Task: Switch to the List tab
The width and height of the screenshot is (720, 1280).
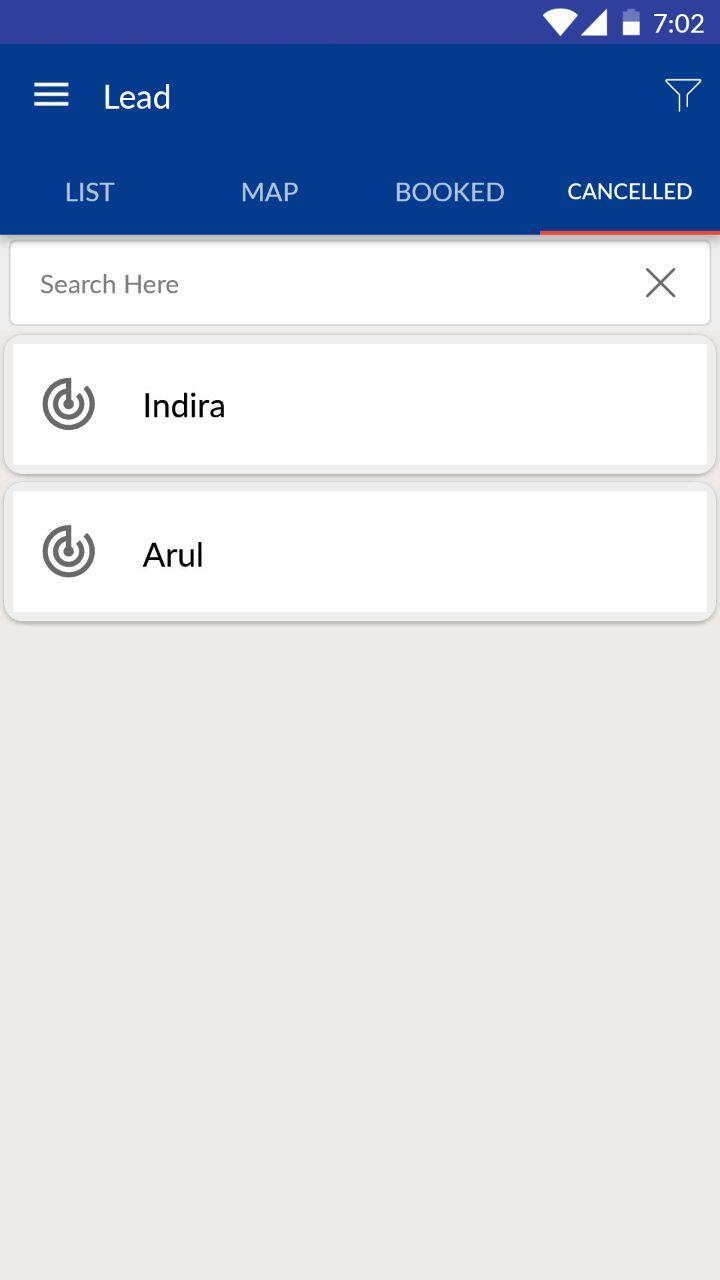Action: click(90, 192)
